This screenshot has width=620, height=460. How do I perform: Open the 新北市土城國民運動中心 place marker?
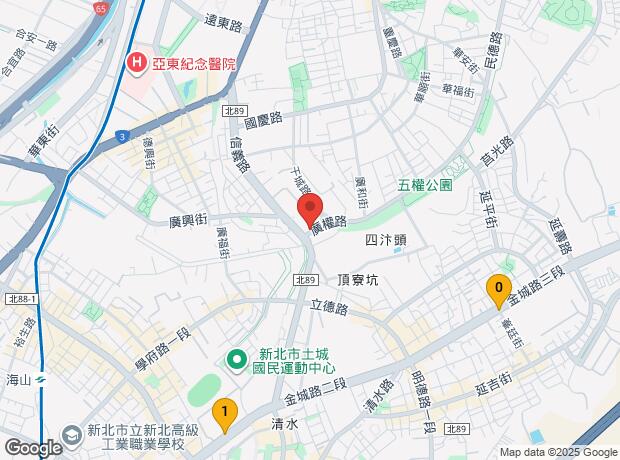[x=236, y=361]
